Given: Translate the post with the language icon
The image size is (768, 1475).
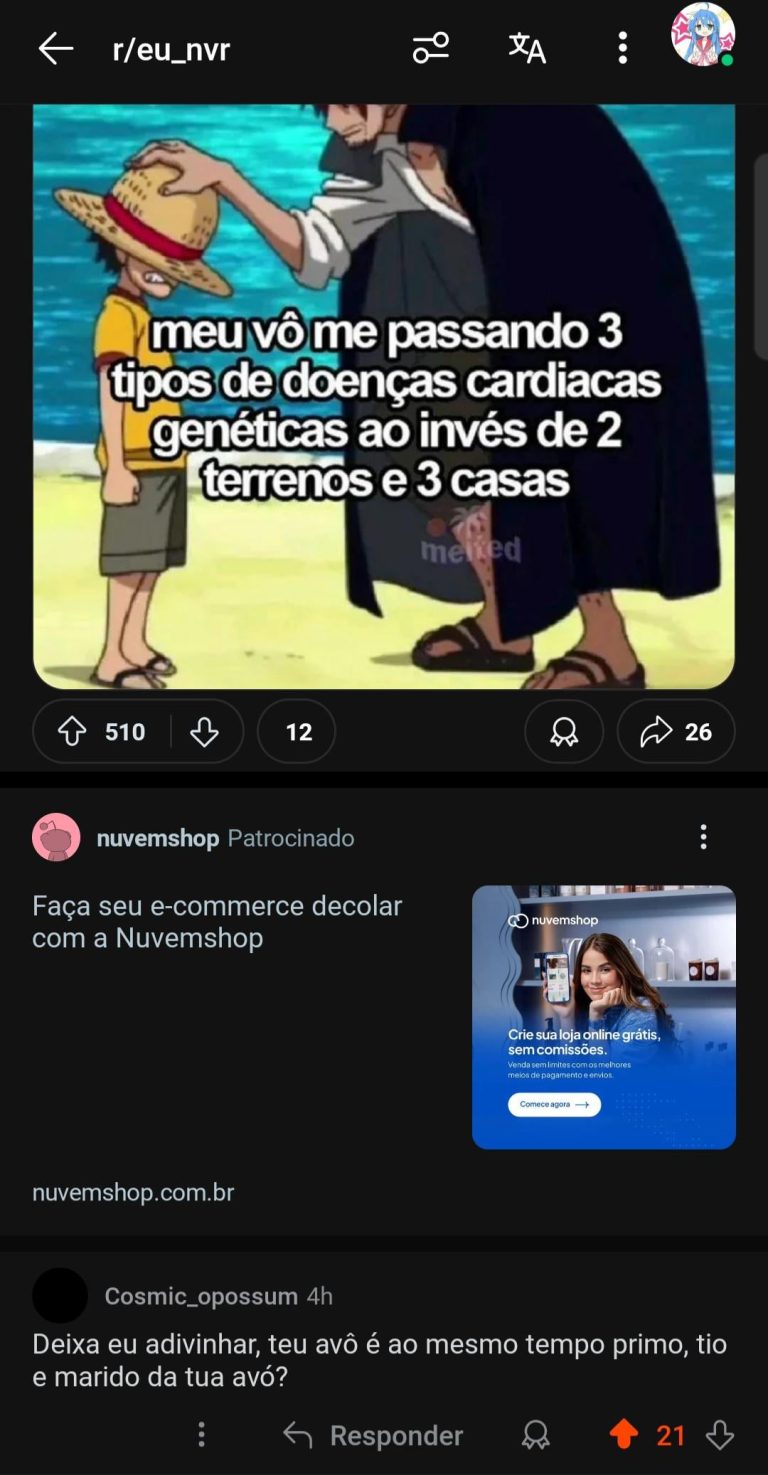Looking at the screenshot, I should click(x=527, y=48).
